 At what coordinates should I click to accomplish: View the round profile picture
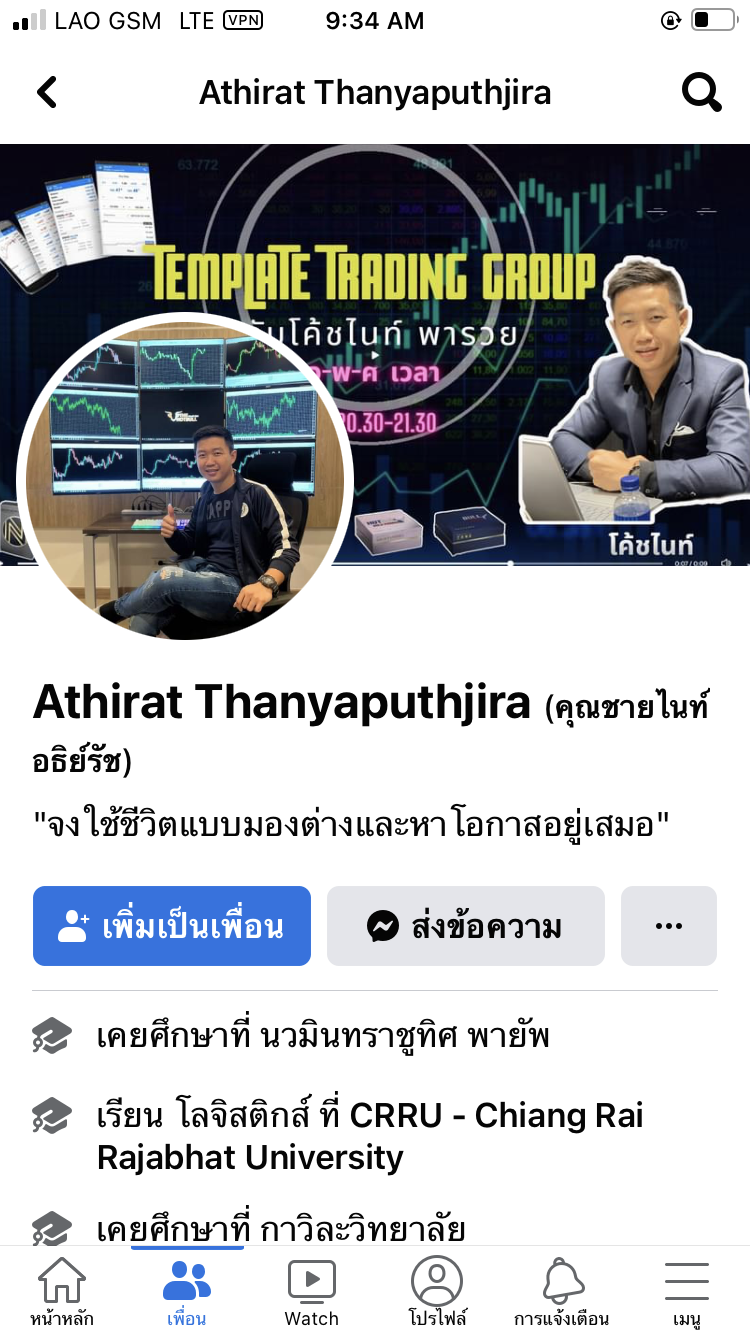[185, 477]
